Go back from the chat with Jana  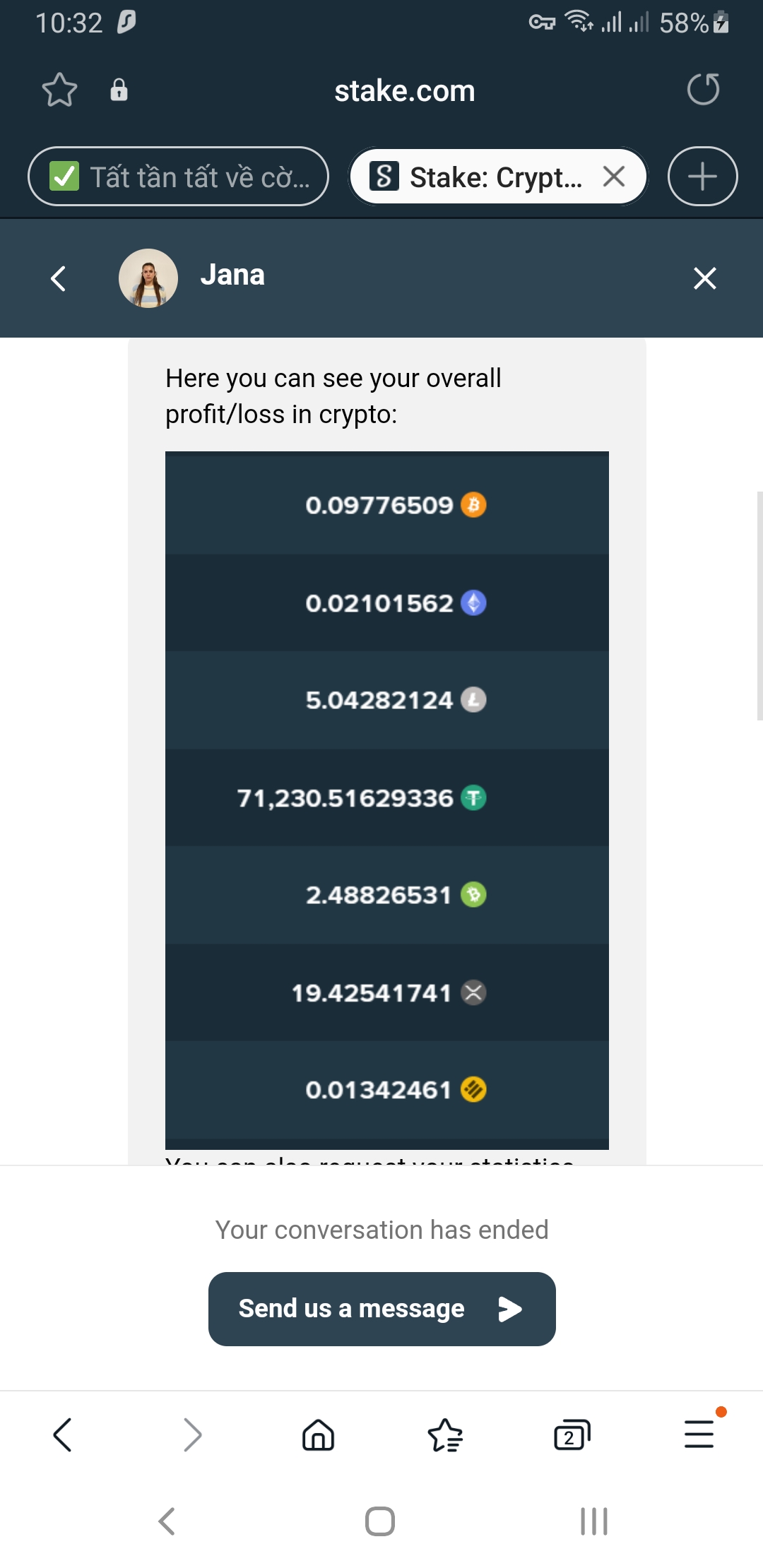pos(59,278)
